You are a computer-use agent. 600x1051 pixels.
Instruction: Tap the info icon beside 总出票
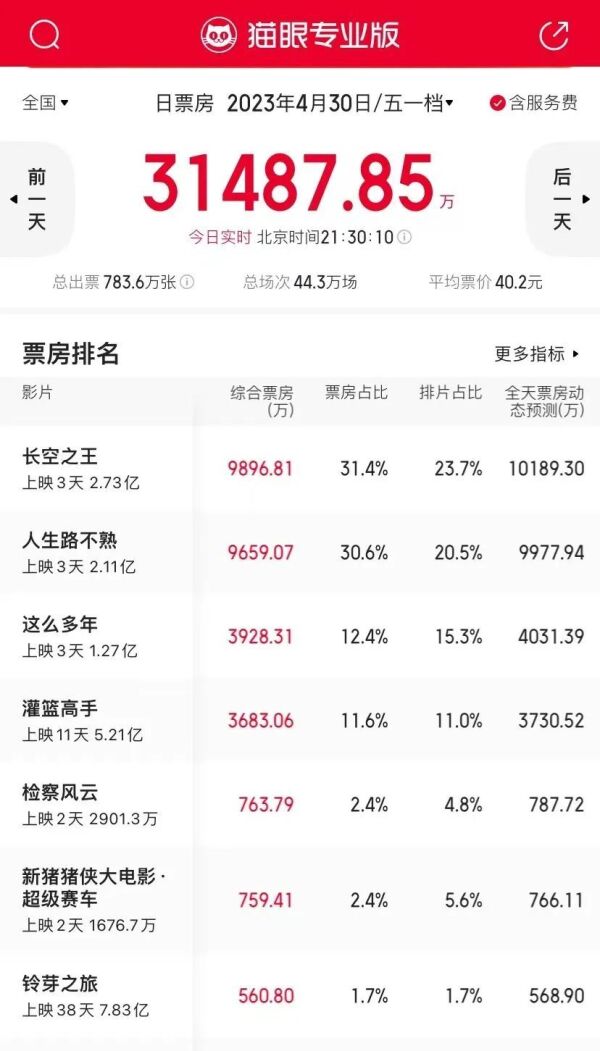click(187, 283)
